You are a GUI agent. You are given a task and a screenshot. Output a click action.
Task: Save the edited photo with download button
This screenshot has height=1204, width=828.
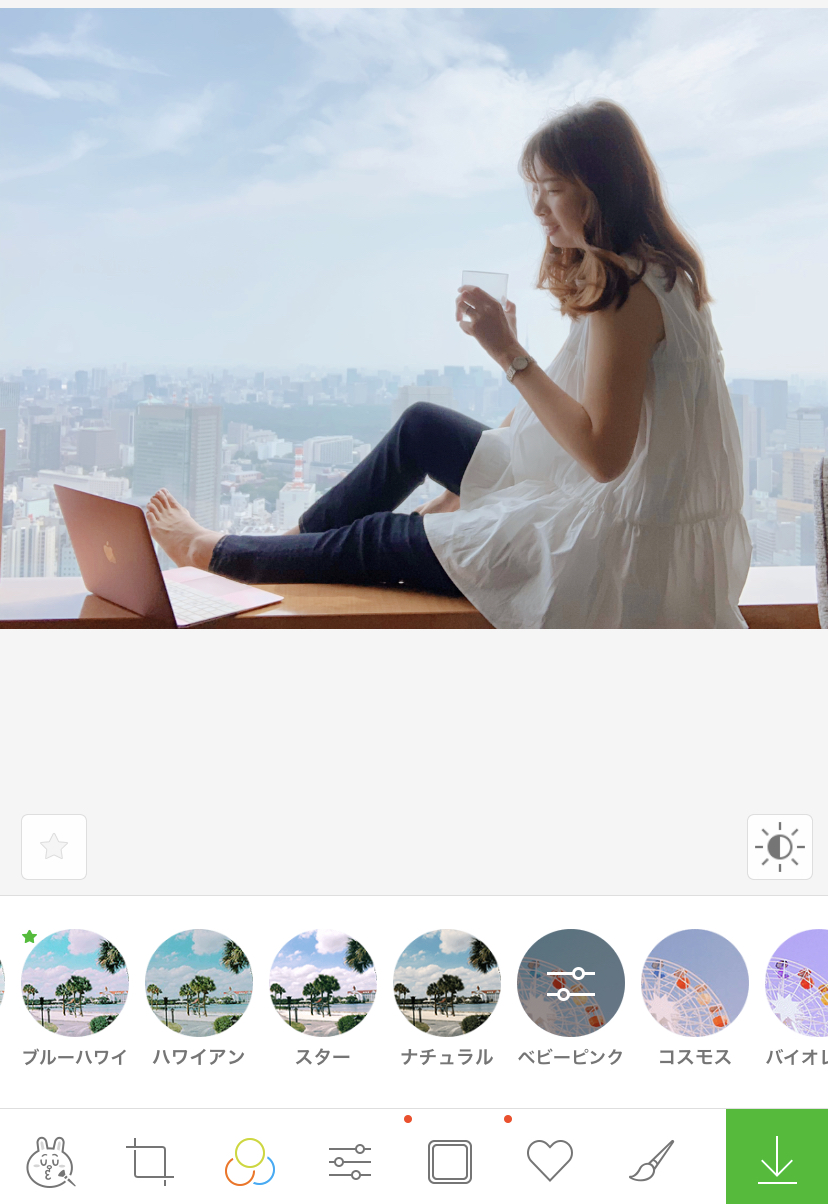tap(777, 1157)
